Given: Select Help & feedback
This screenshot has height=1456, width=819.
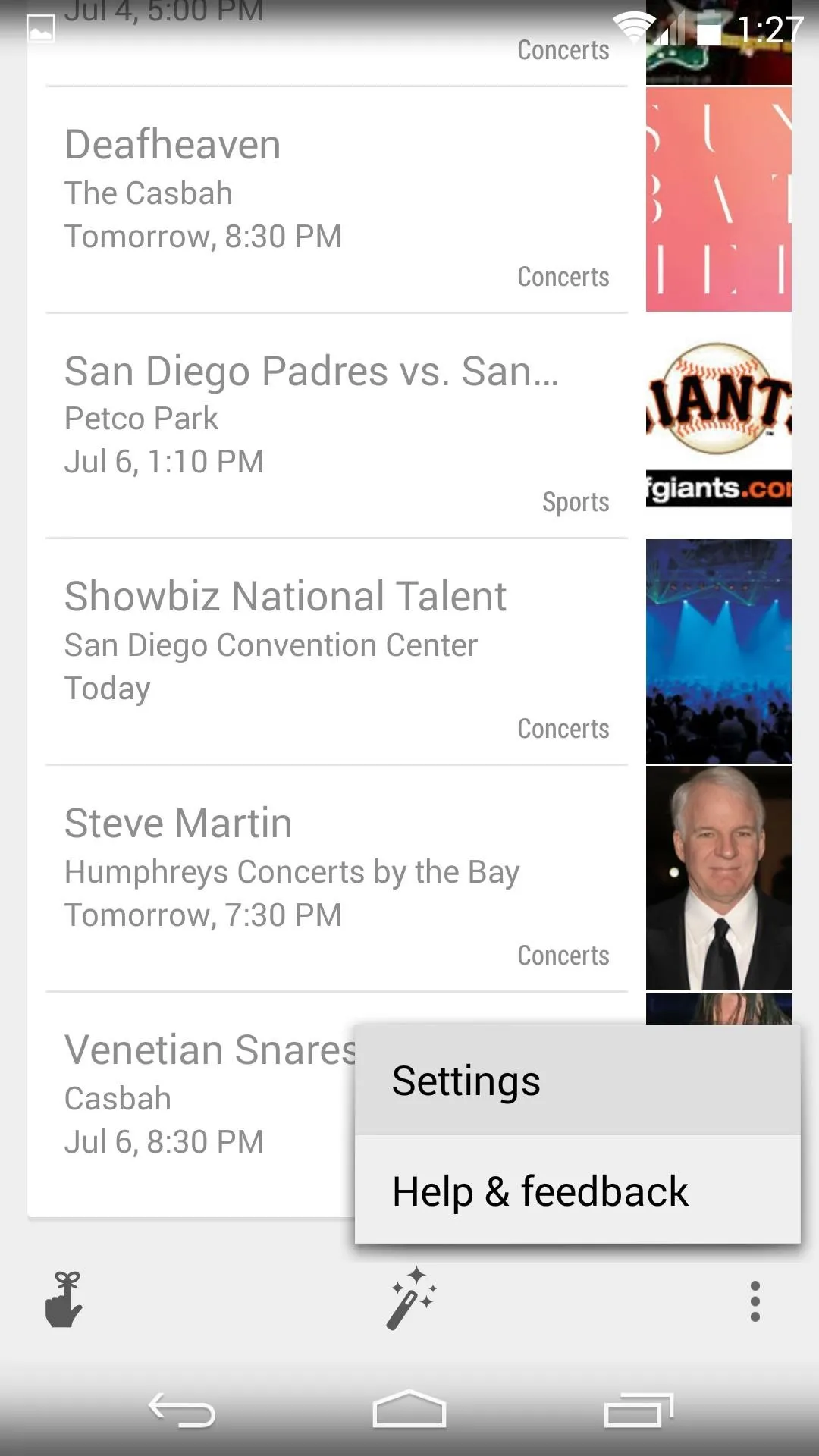Looking at the screenshot, I should pyautogui.click(x=578, y=1191).
